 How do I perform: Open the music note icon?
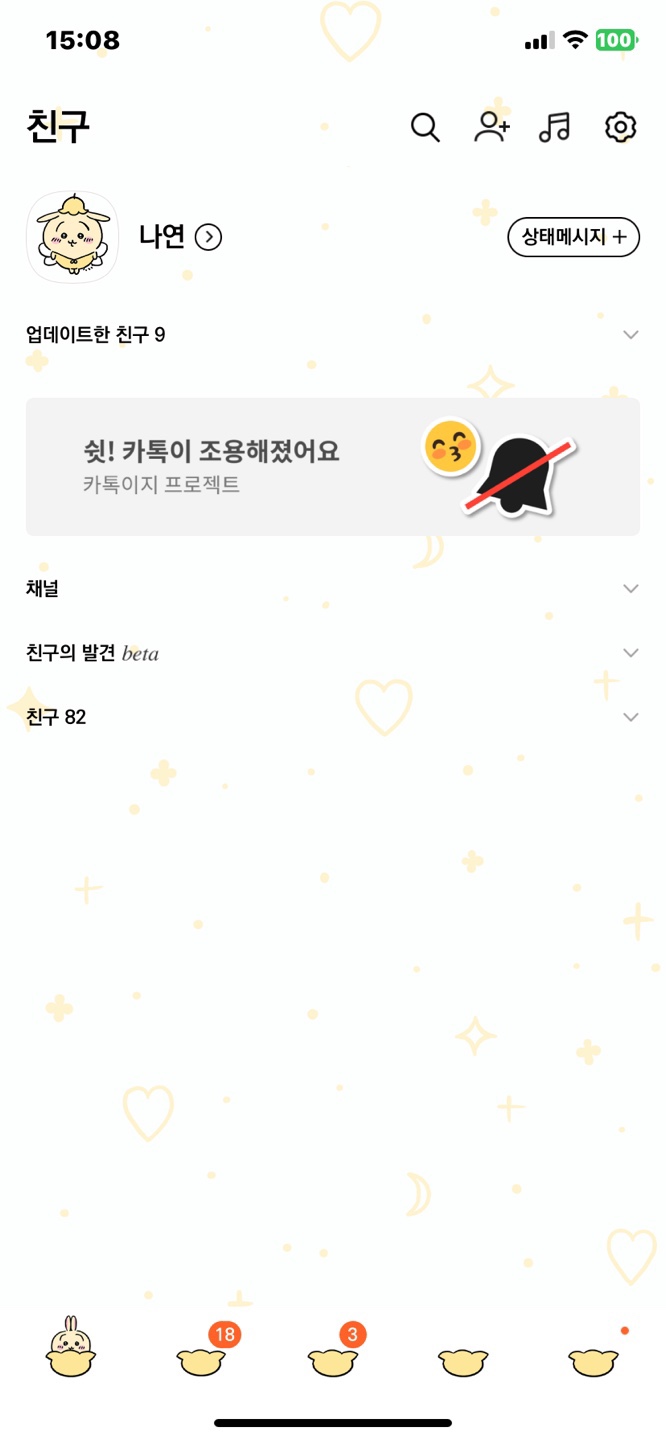[554, 128]
